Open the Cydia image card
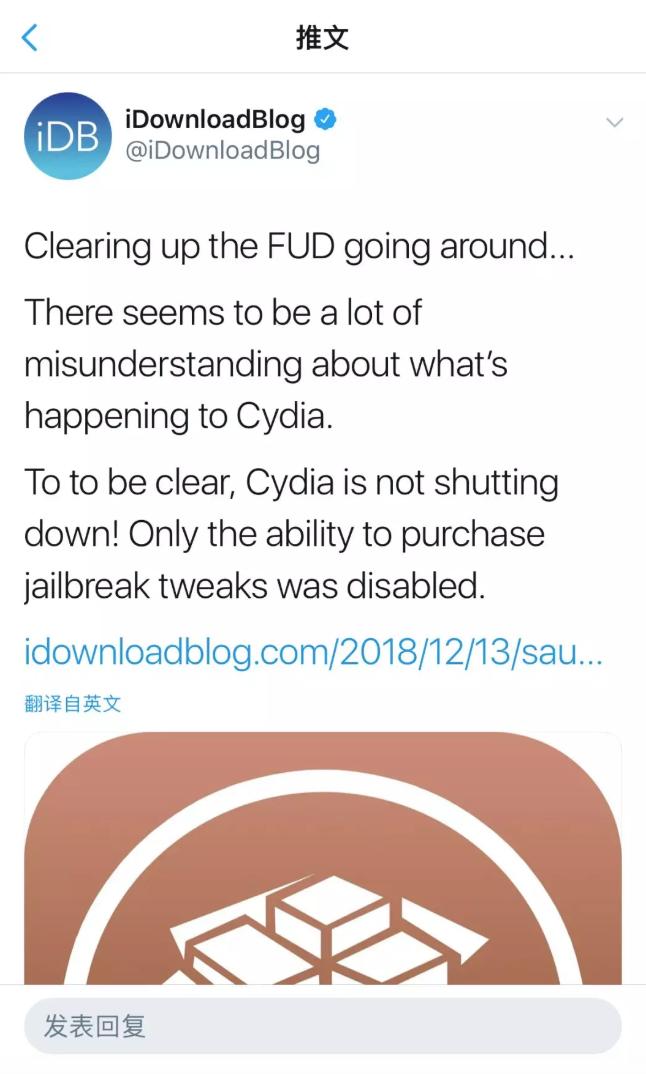Image resolution: width=646 pixels, height=1074 pixels. coord(323,858)
